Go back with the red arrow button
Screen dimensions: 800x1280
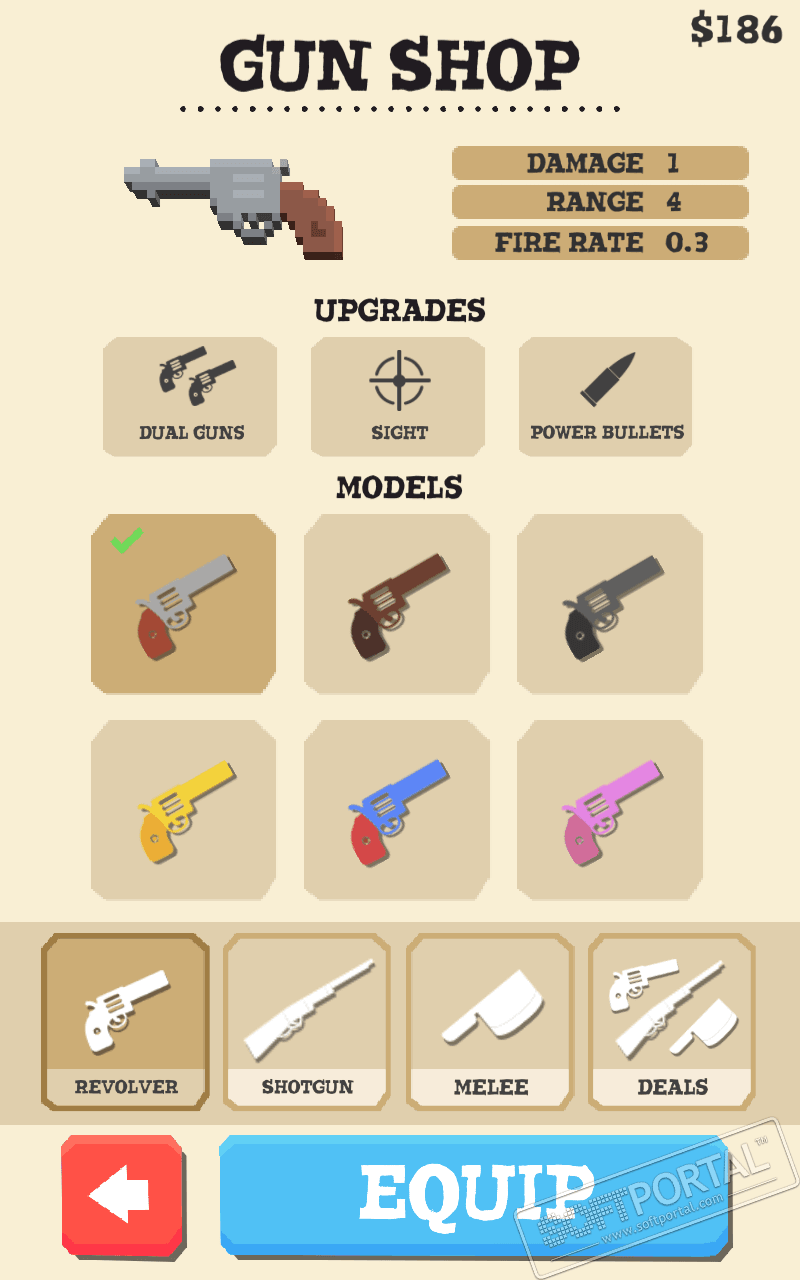pyautogui.click(x=122, y=1194)
